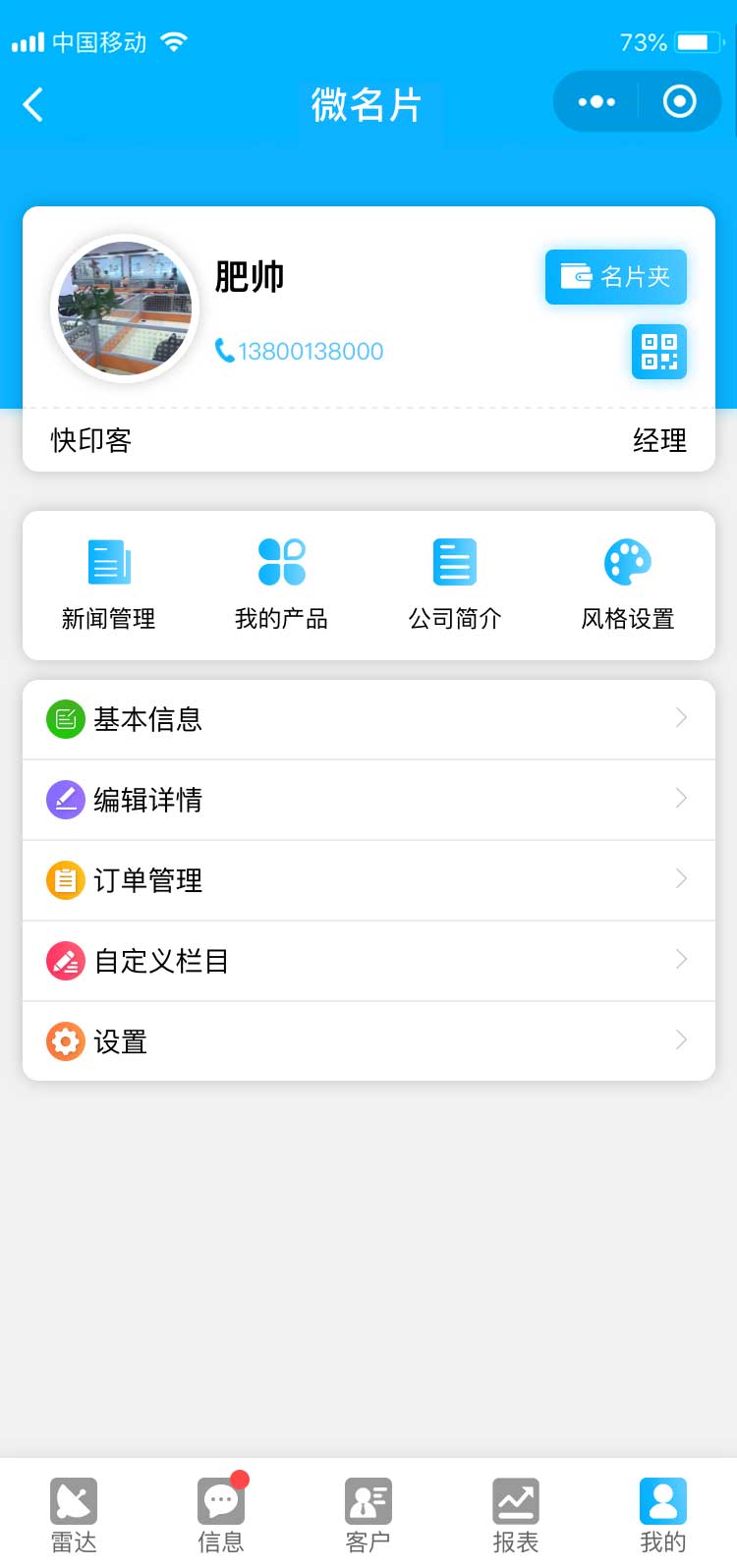Screen dimensions: 737x1568
Task: Open the 新闻管理 news management icon
Action: [108, 561]
